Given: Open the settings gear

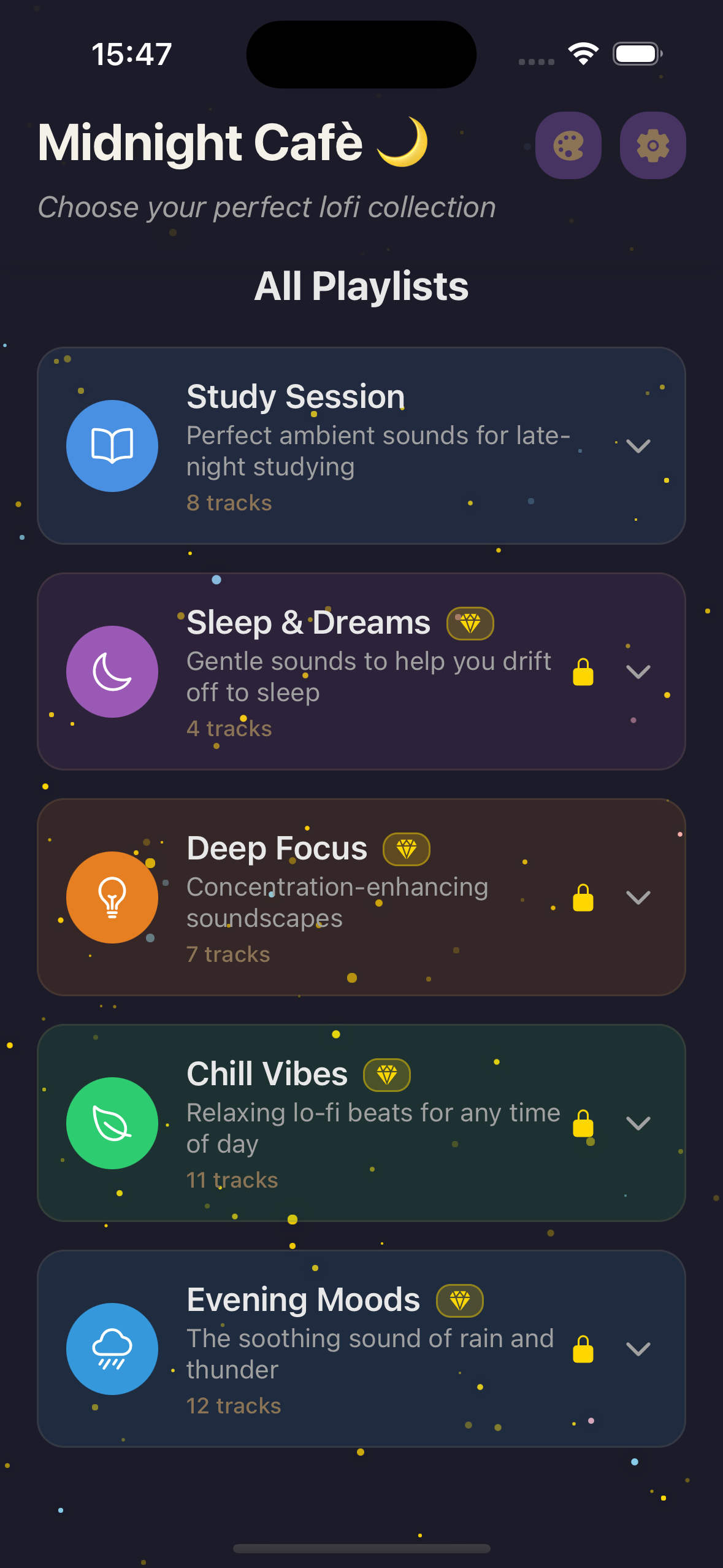Looking at the screenshot, I should click(x=652, y=145).
